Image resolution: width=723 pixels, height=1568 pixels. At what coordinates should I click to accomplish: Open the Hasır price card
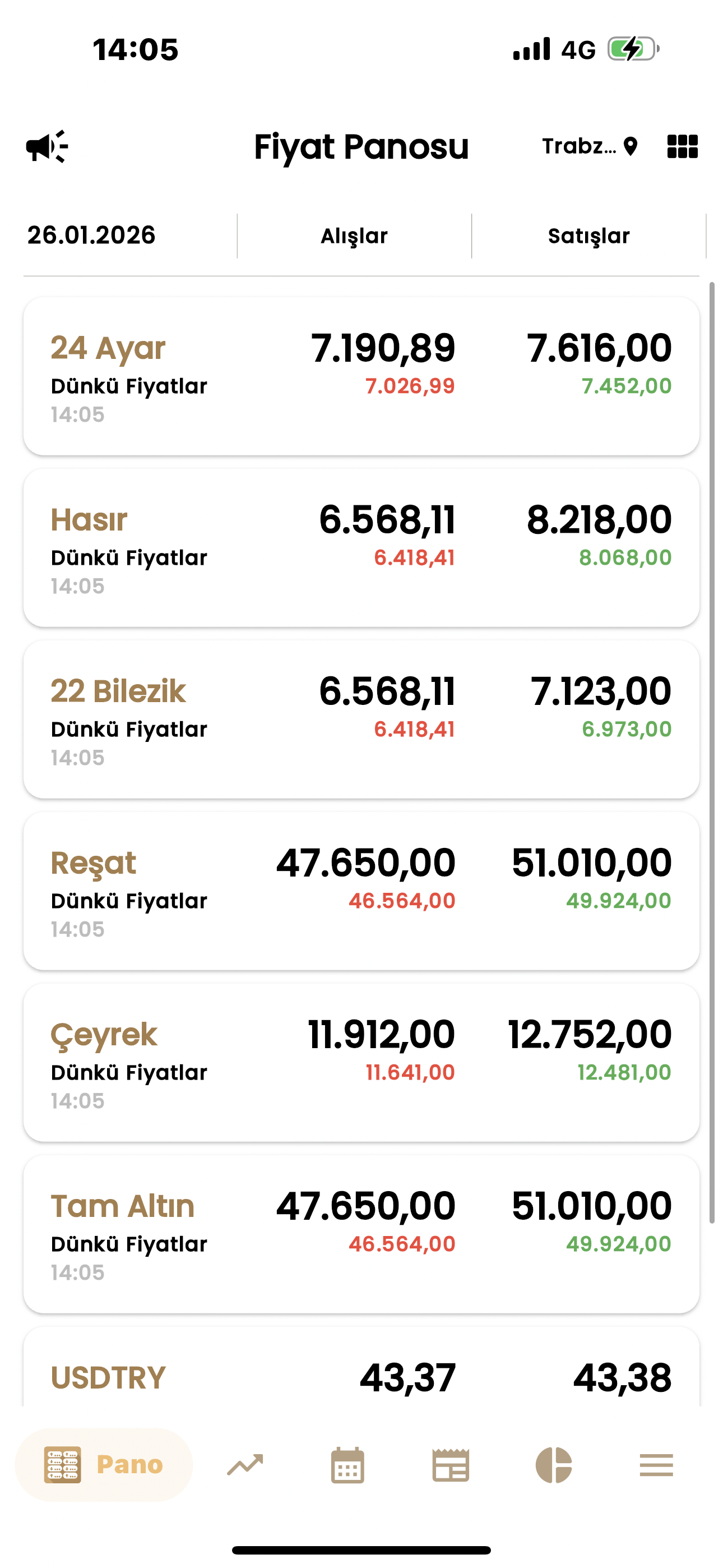pos(361,547)
